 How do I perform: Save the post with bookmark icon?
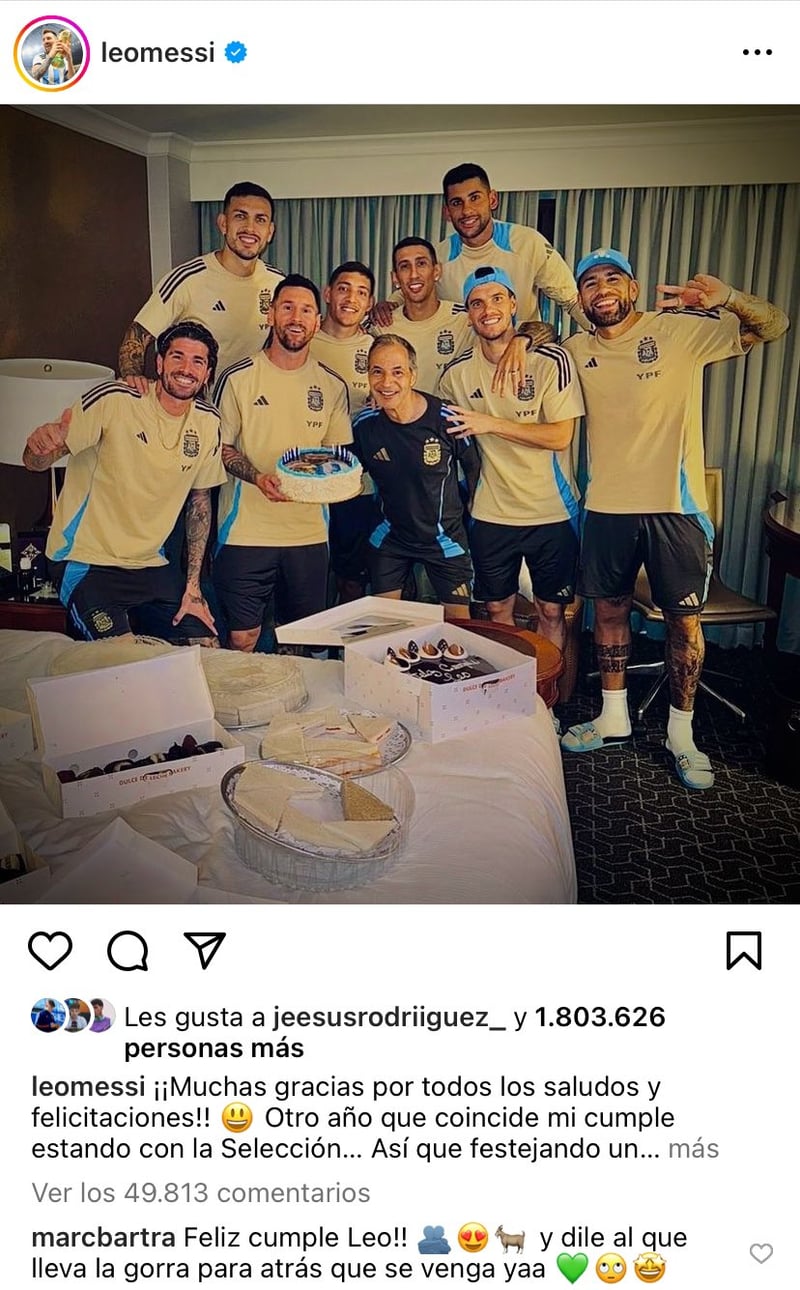(743, 950)
